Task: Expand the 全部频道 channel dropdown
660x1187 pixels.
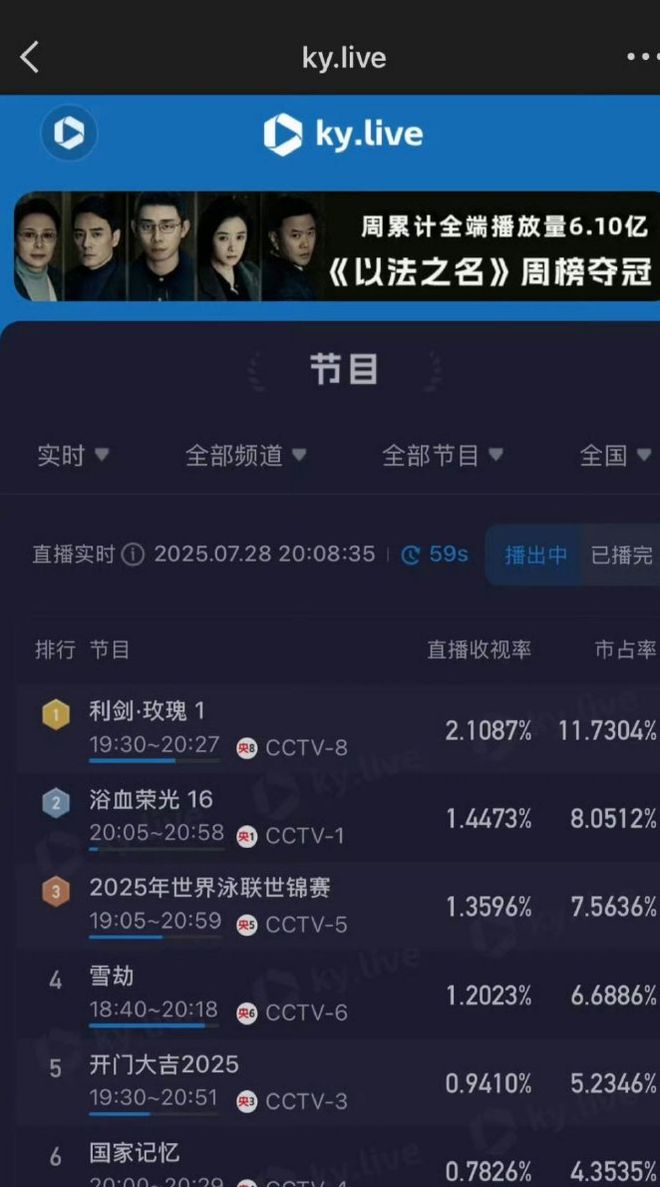Action: point(246,456)
